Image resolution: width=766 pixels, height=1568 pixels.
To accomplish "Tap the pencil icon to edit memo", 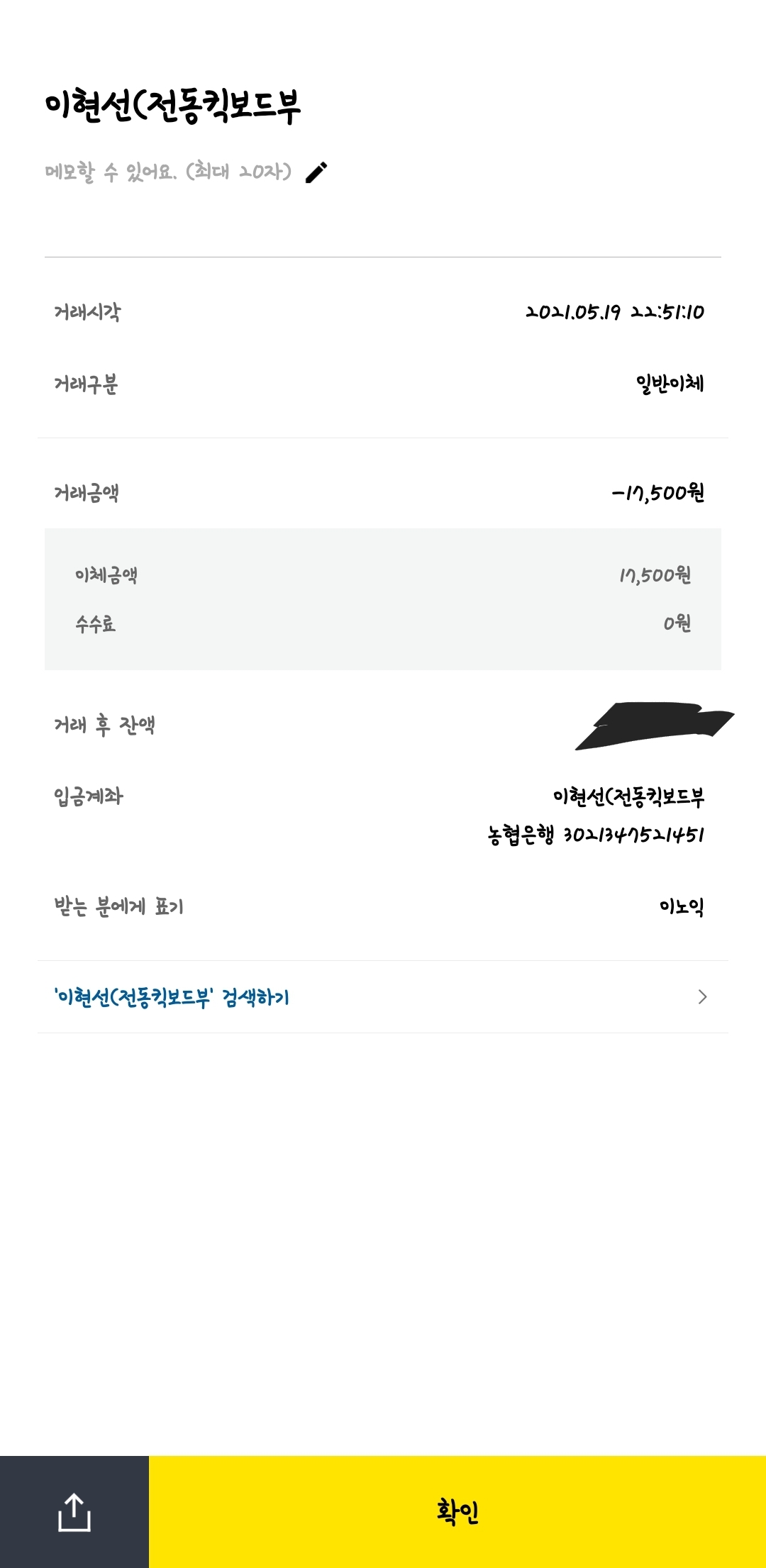I will click(316, 172).
